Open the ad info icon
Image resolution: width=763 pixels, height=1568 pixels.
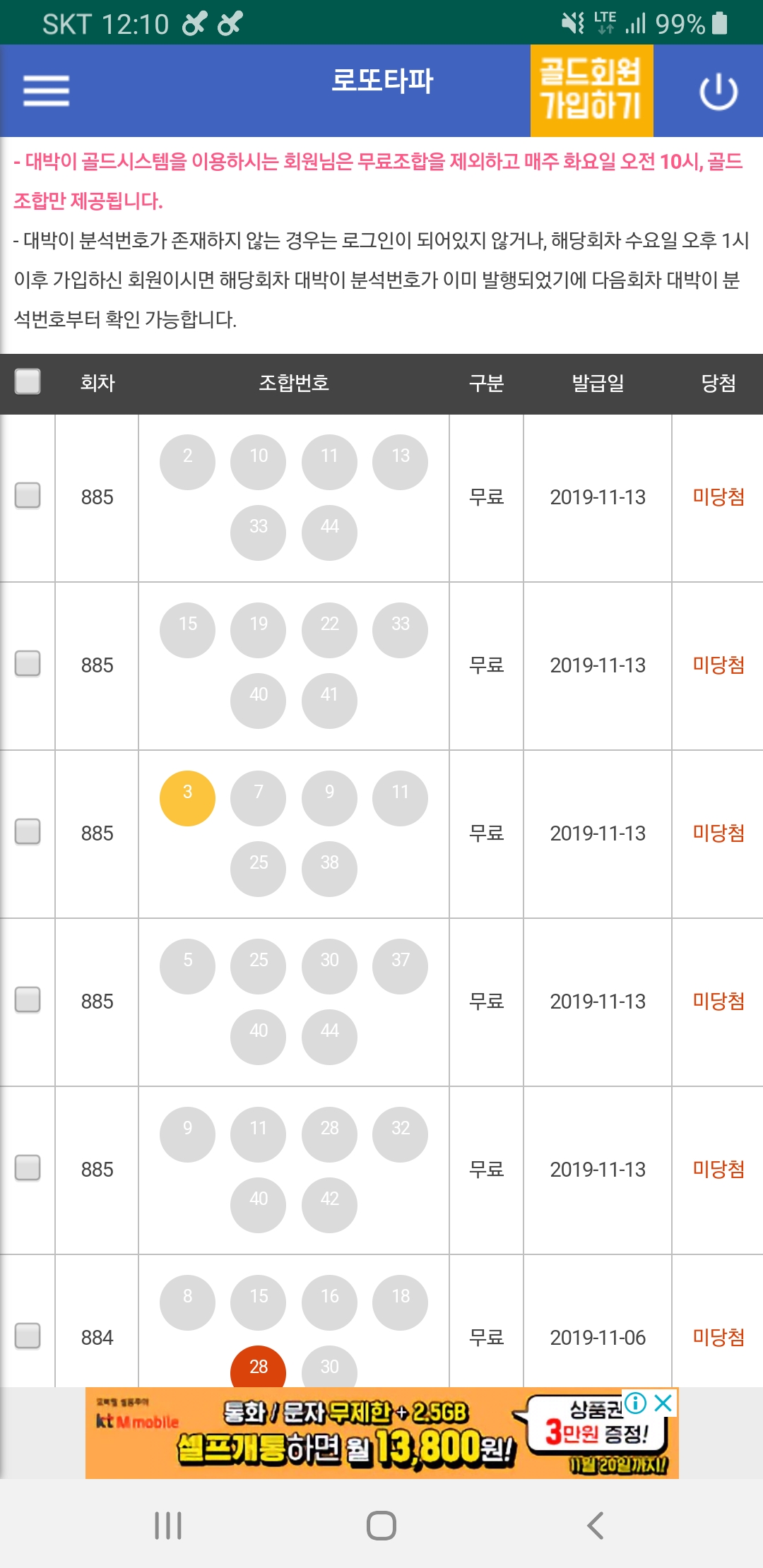[x=636, y=1403]
